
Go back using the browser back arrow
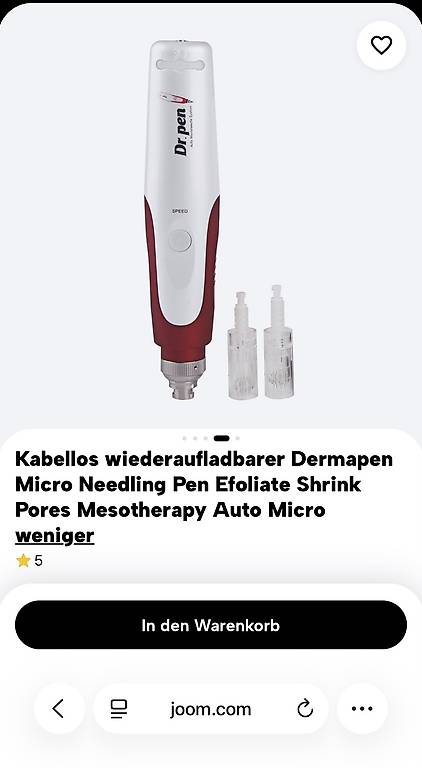click(x=59, y=708)
